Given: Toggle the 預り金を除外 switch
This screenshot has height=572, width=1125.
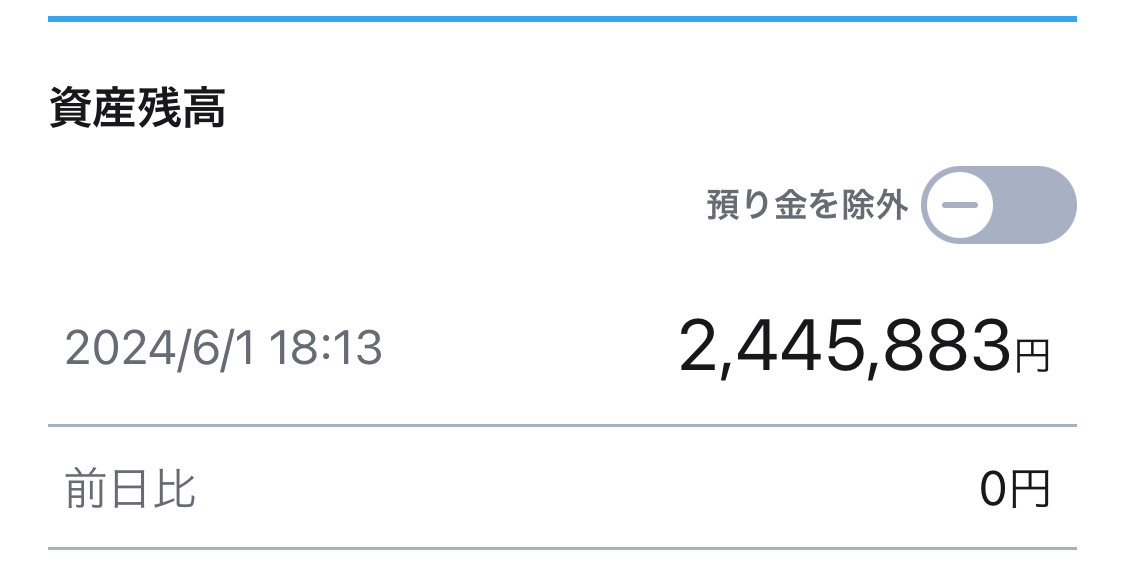Looking at the screenshot, I should click(x=999, y=205).
